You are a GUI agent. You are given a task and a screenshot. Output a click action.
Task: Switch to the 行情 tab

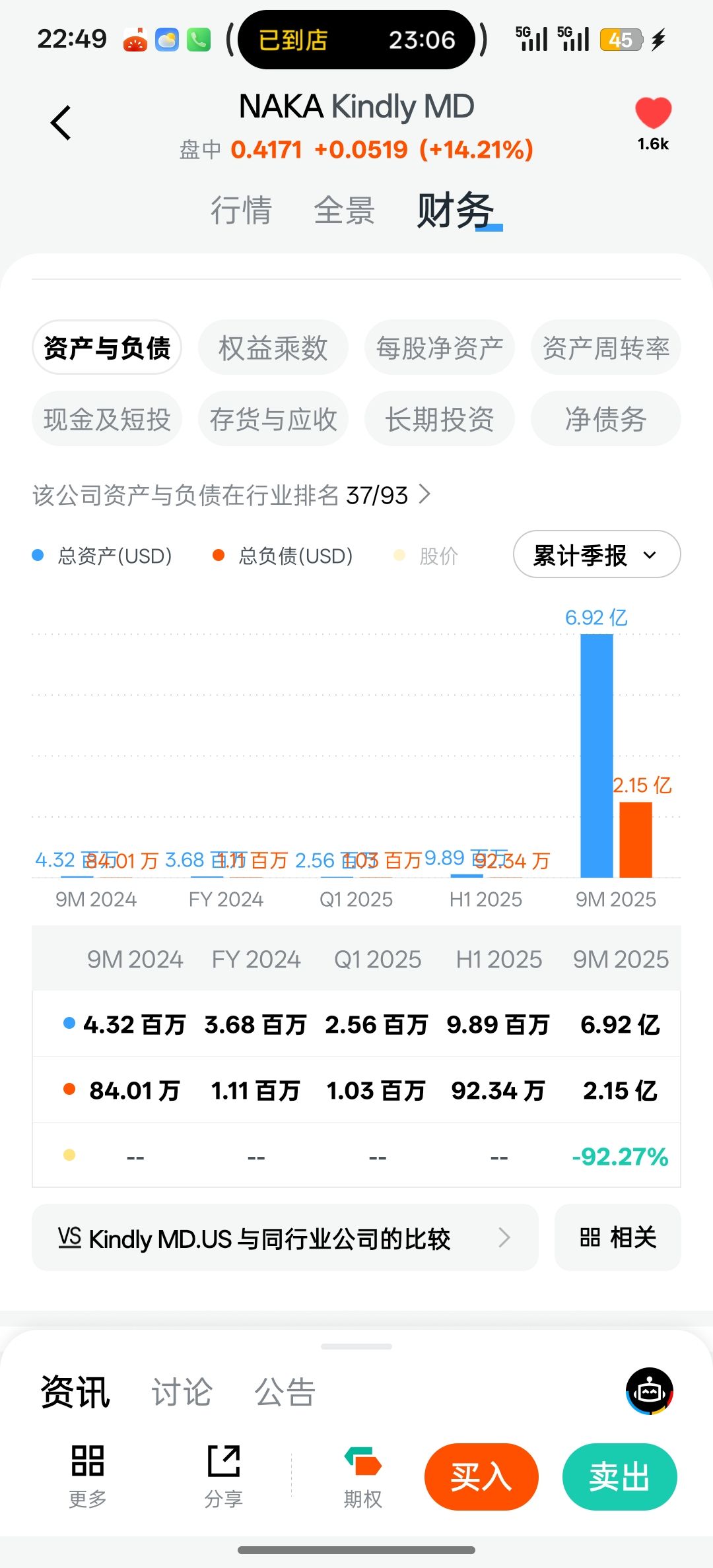(241, 211)
